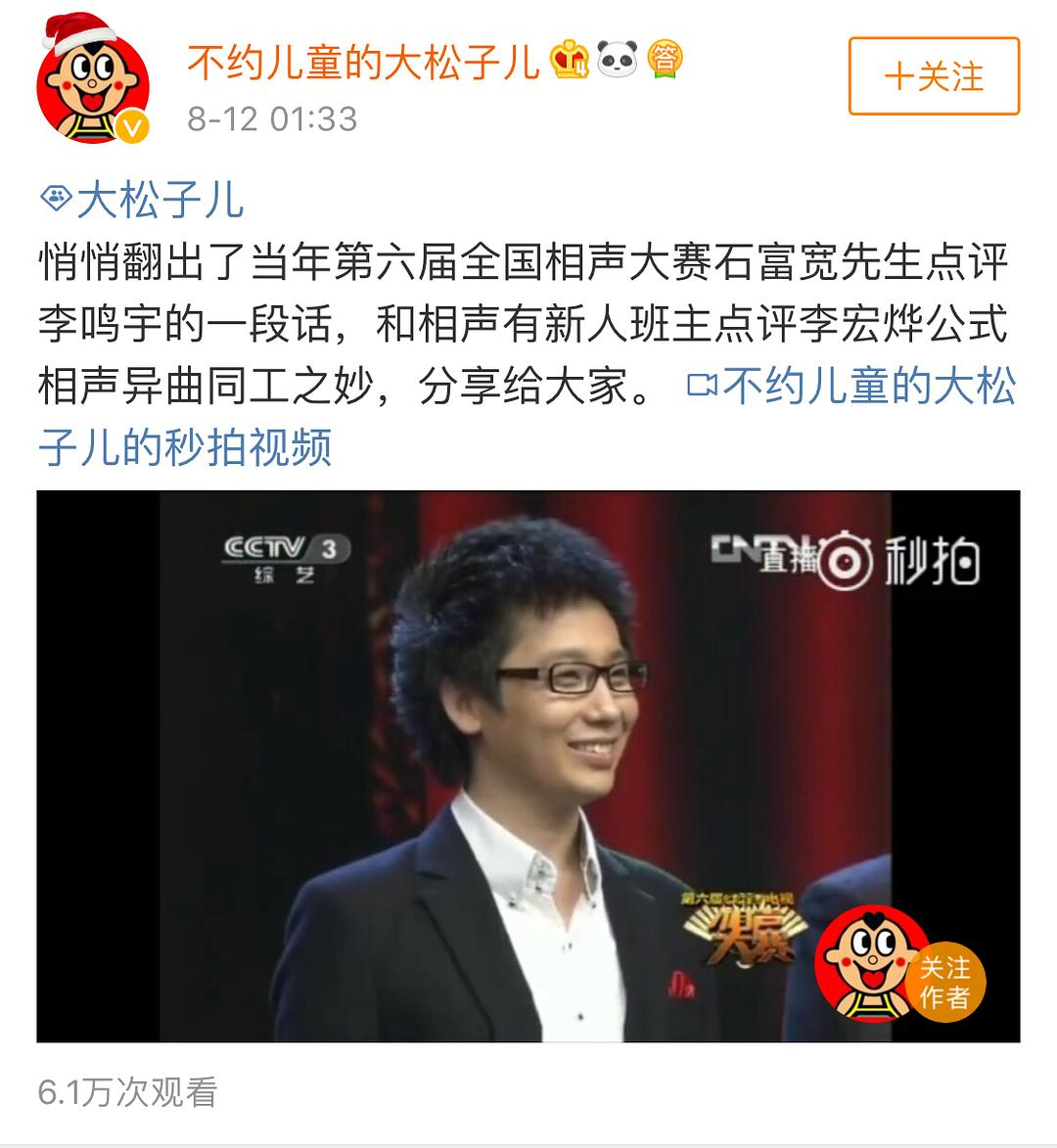This screenshot has height=1148, width=1057.
Task: Follow this account with 关注 button
Action: pos(934,76)
